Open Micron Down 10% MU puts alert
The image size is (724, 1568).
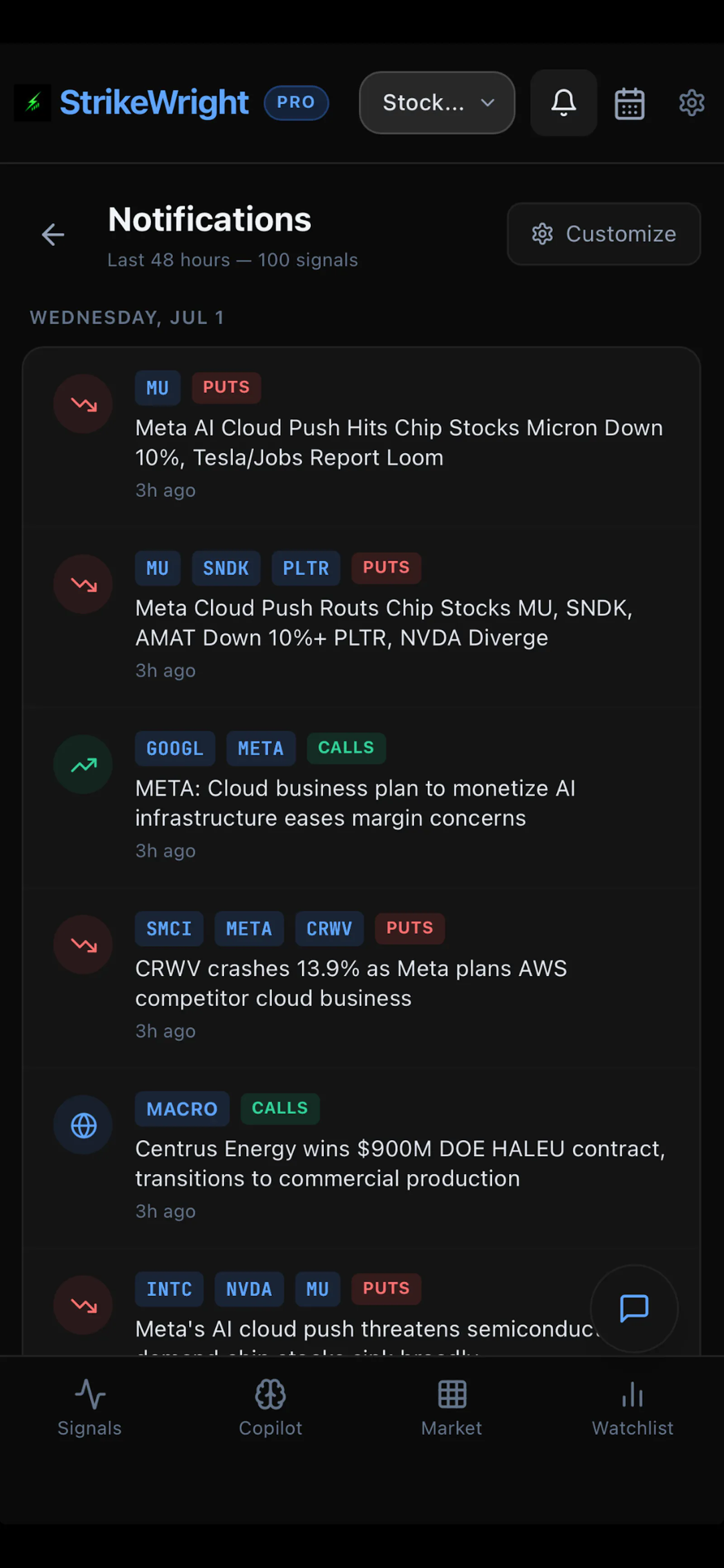pos(362,436)
